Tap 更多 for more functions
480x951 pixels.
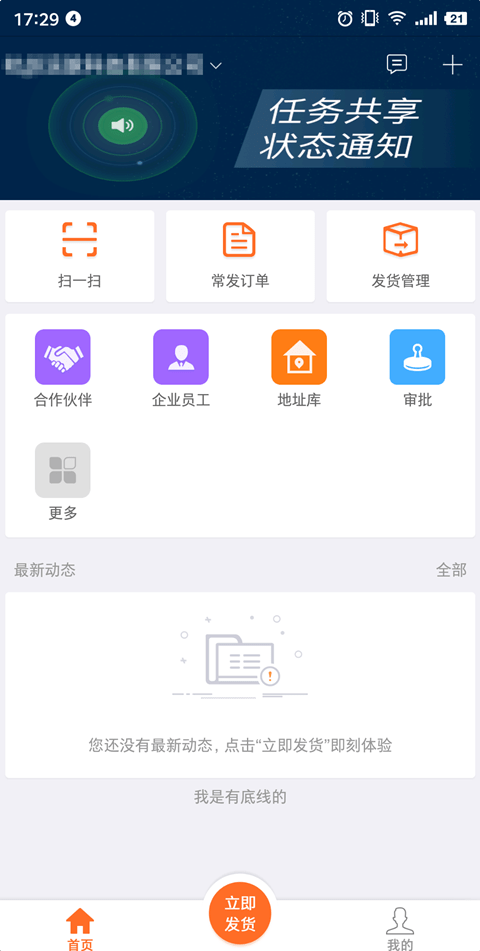[63, 482]
